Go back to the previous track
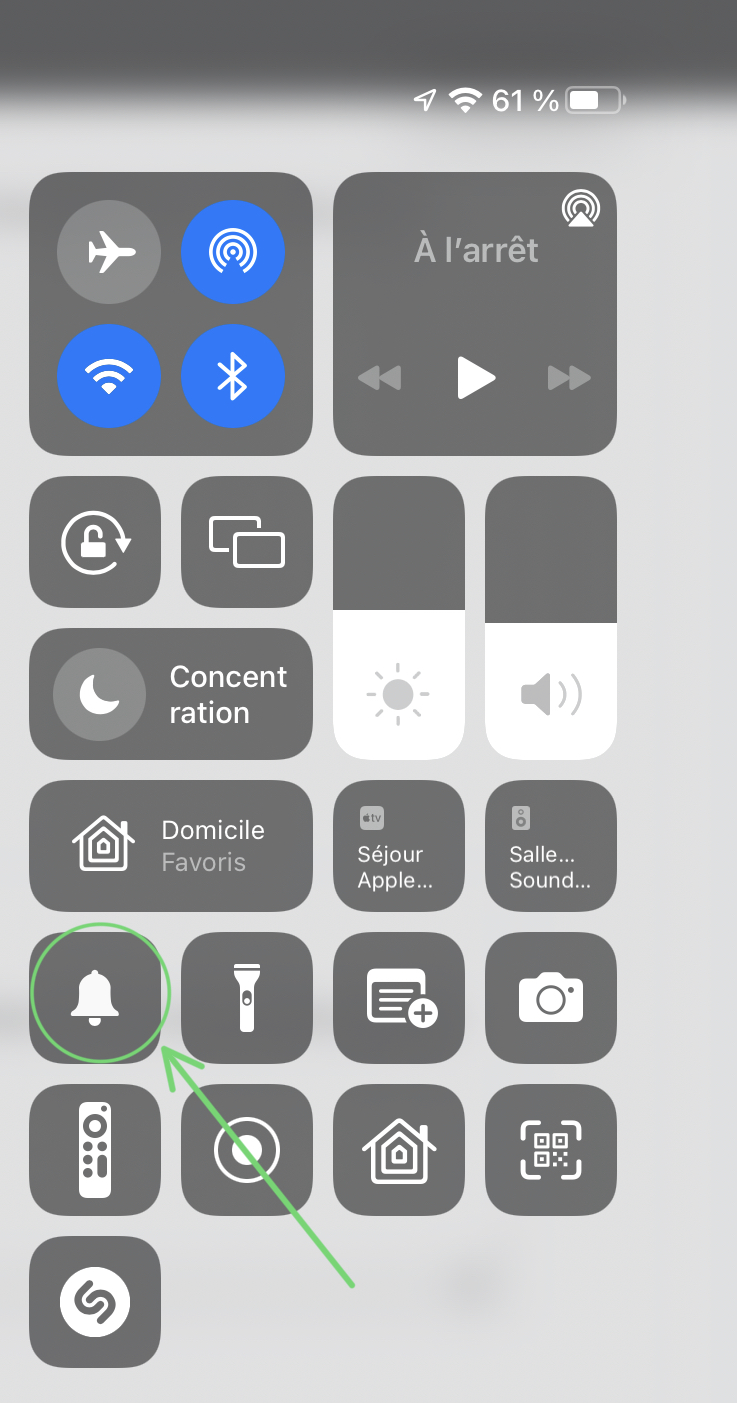The height and width of the screenshot is (1403, 737). click(379, 378)
